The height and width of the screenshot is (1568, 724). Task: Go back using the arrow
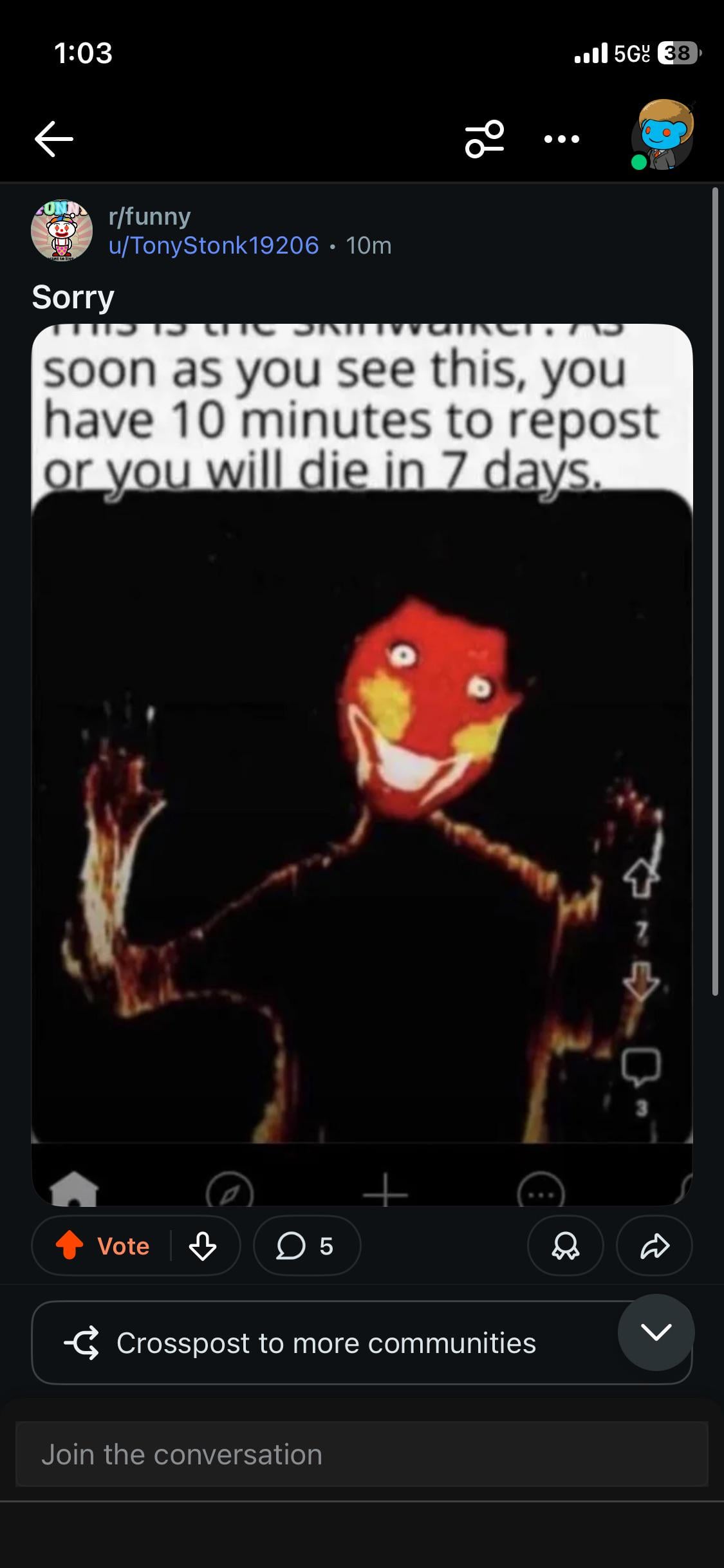[x=54, y=138]
